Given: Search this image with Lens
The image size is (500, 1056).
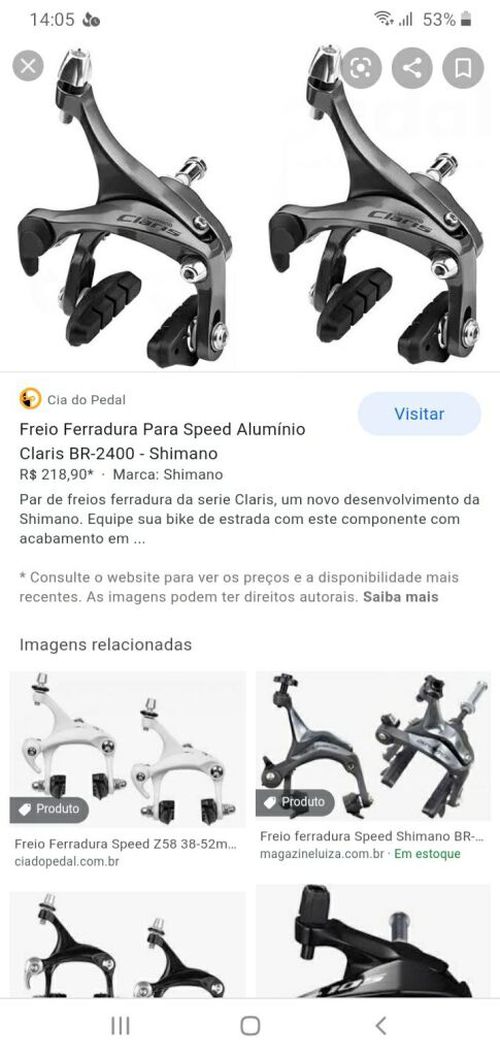Looking at the screenshot, I should [361, 68].
